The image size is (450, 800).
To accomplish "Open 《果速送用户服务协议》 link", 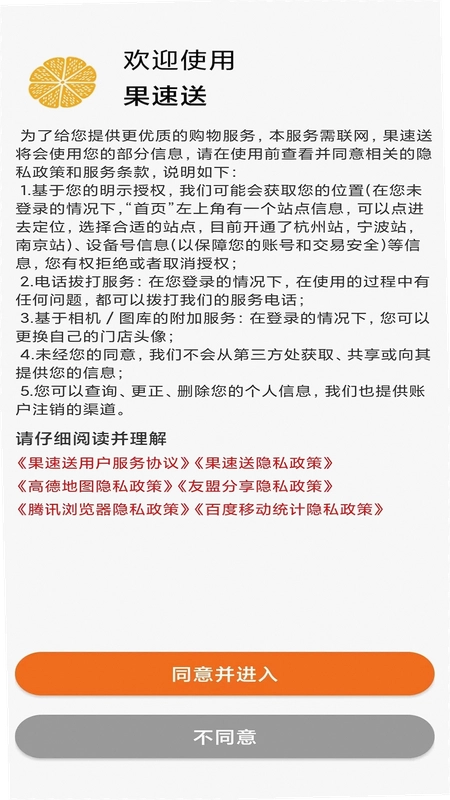I will tap(104, 463).
